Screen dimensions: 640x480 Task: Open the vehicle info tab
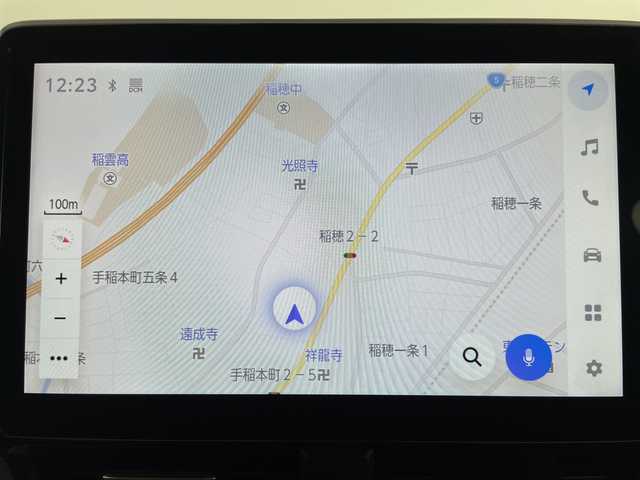592,255
